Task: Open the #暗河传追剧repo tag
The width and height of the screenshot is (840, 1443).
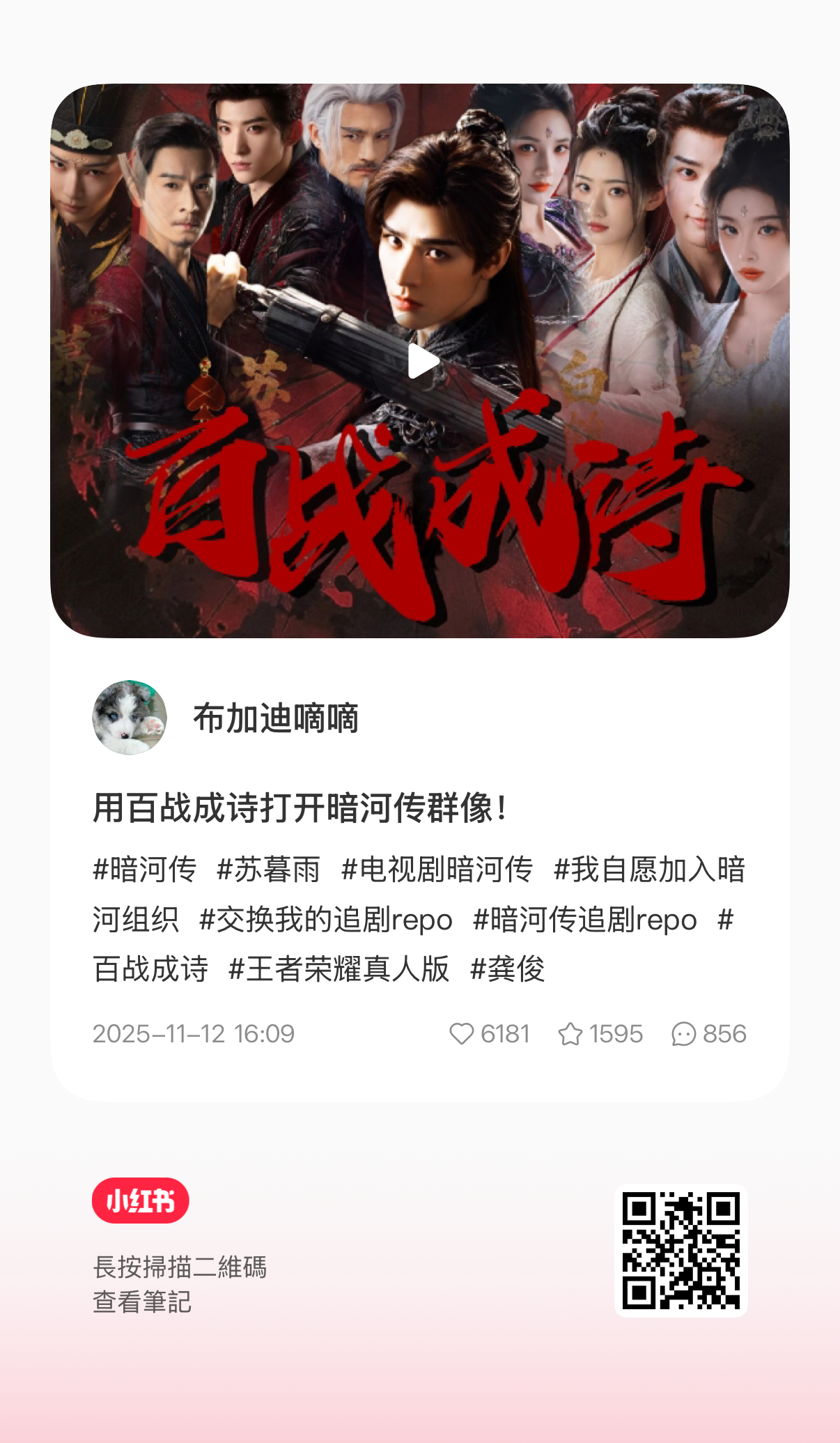Action: point(584,922)
